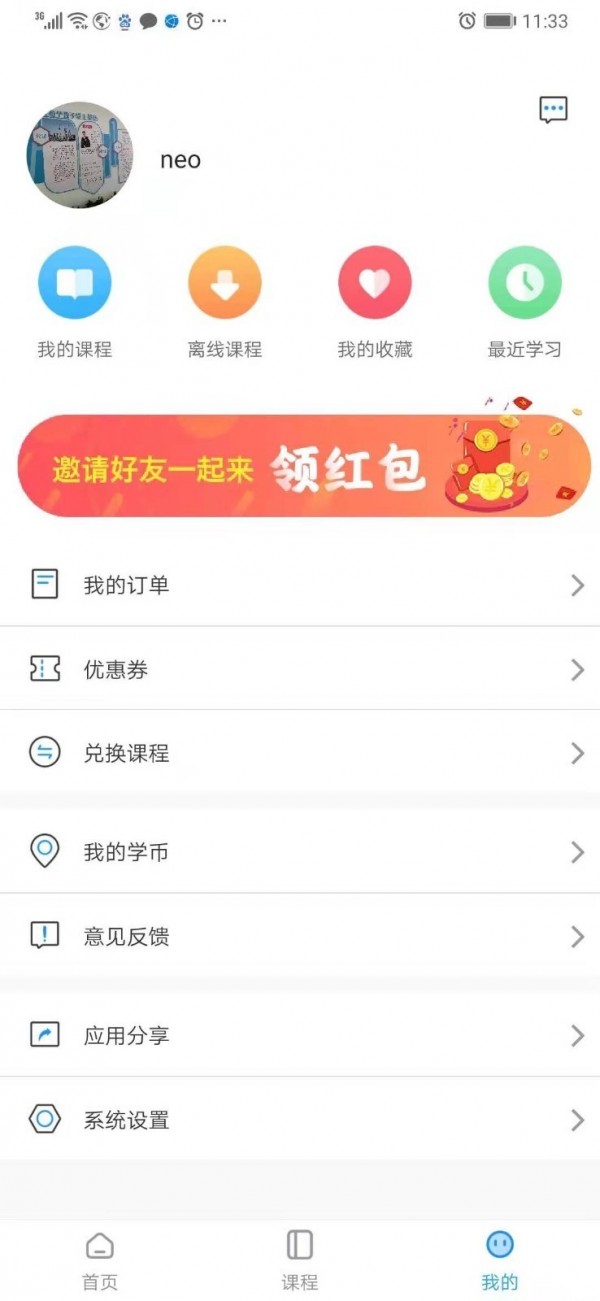
Task: Select 兑换课程 redeem course row
Action: coord(300,753)
